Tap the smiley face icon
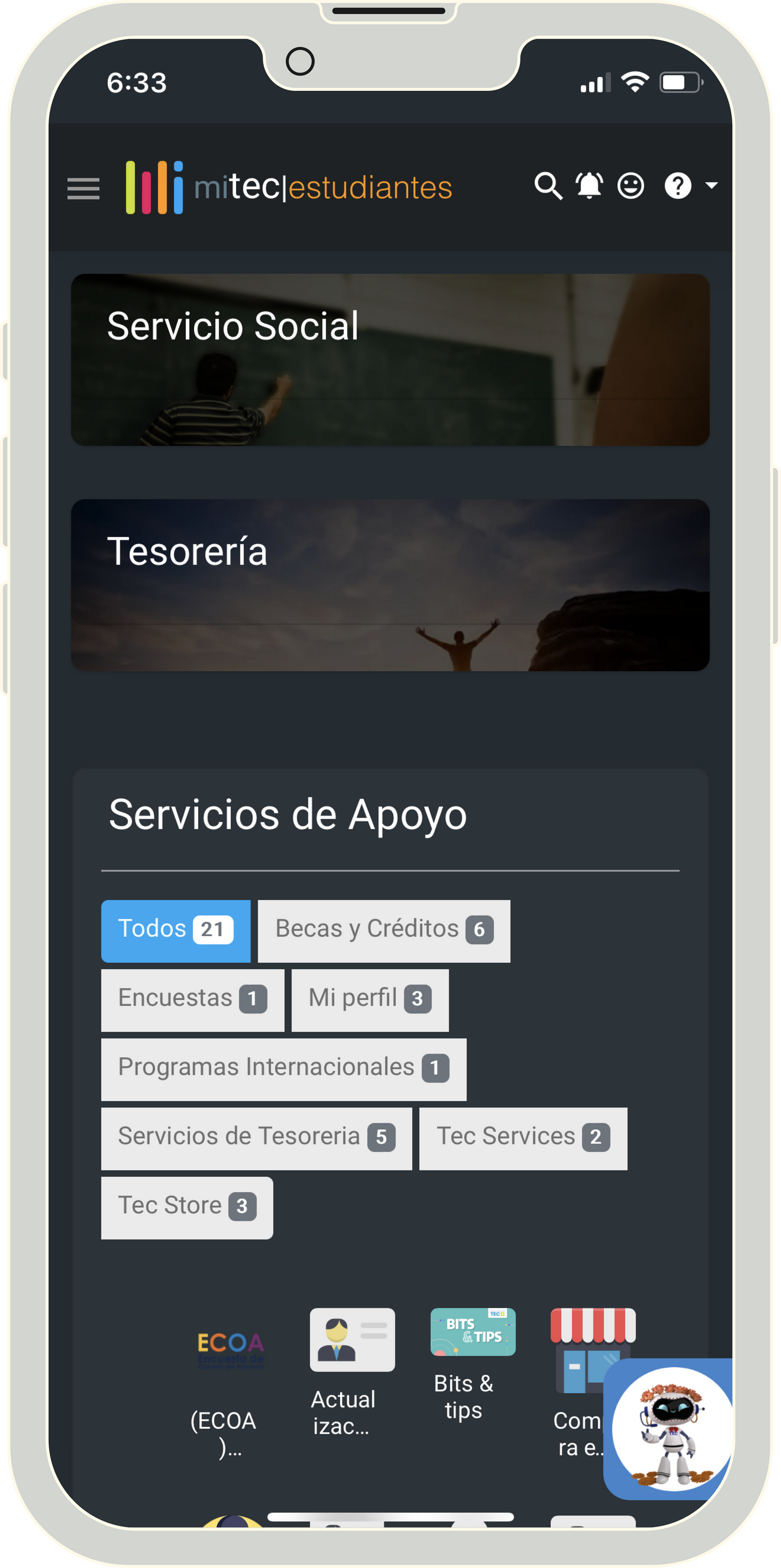Image resolution: width=781 pixels, height=1568 pixels. (x=630, y=186)
